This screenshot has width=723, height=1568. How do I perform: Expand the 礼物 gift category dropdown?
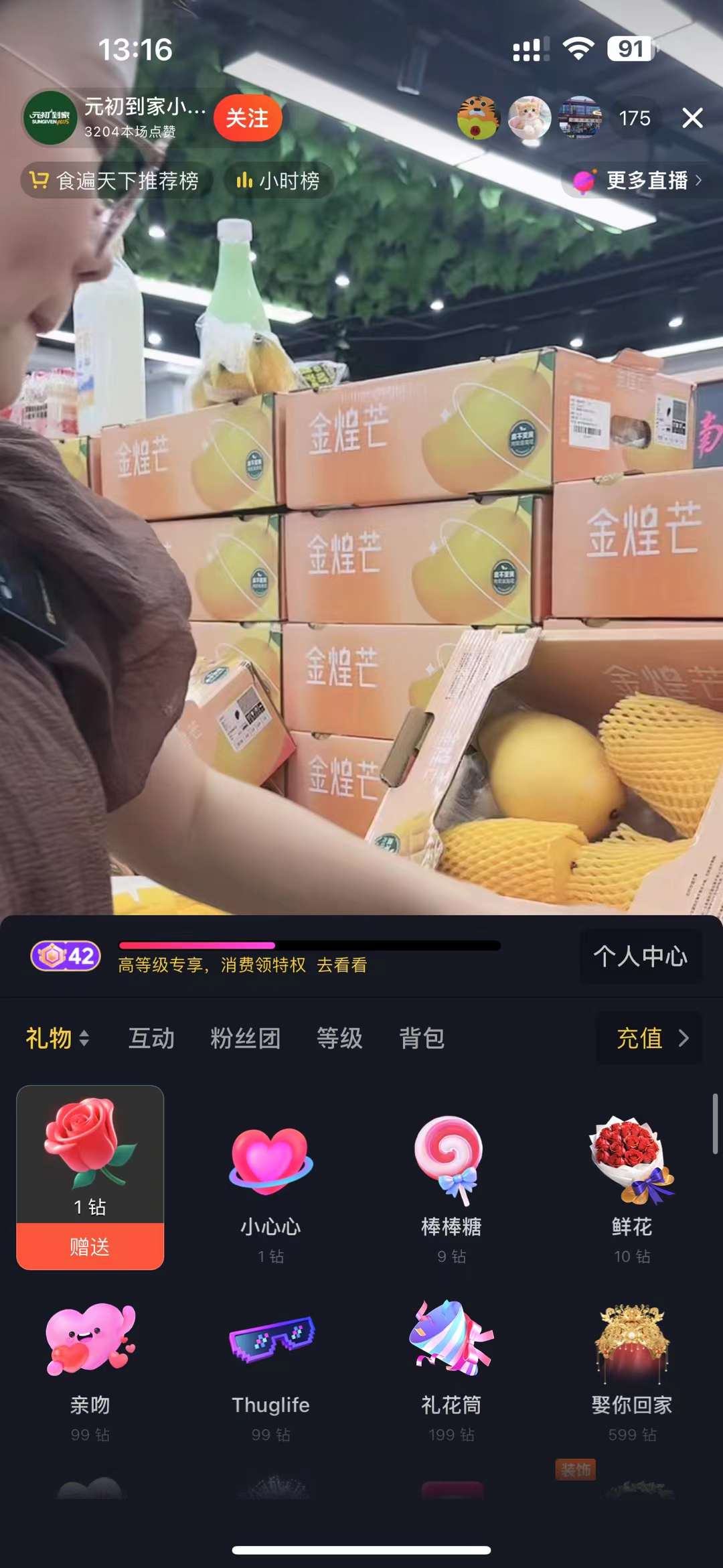(x=58, y=1038)
